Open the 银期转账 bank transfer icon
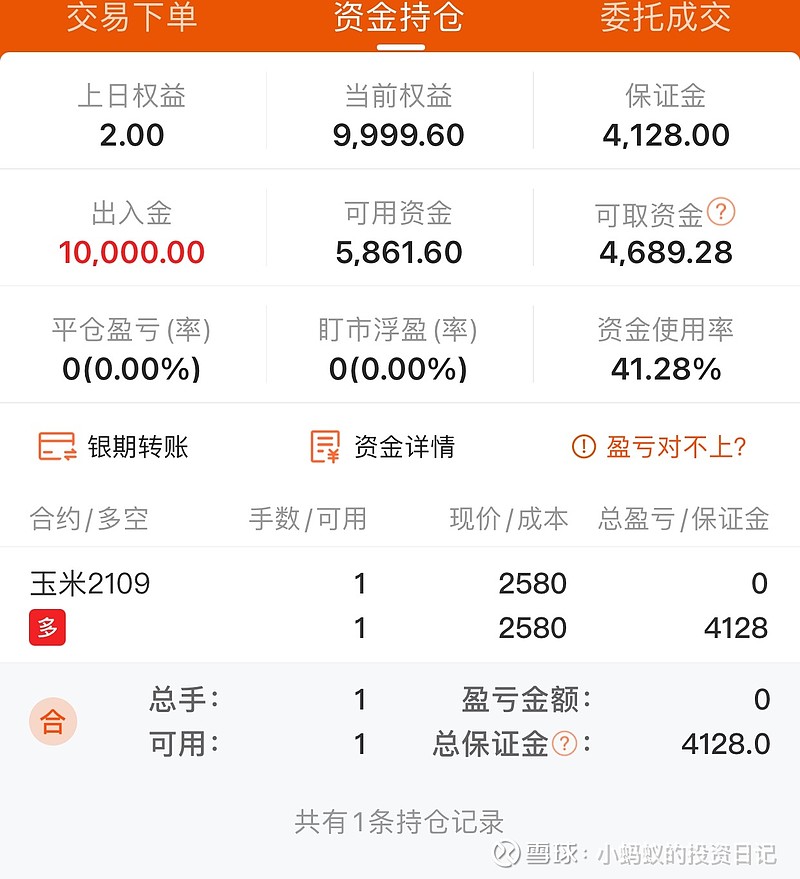800x879 pixels. 55,444
